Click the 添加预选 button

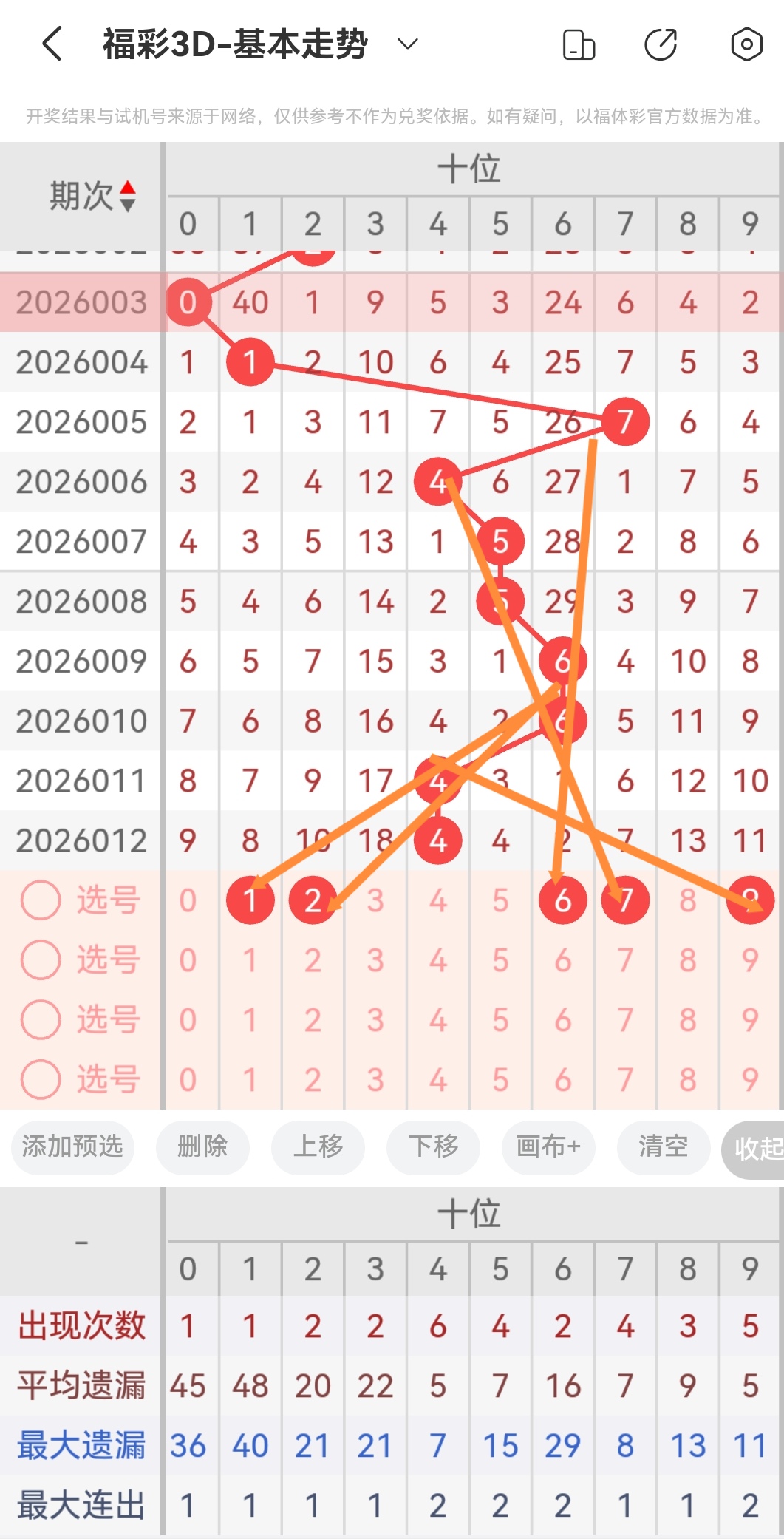[72, 1147]
